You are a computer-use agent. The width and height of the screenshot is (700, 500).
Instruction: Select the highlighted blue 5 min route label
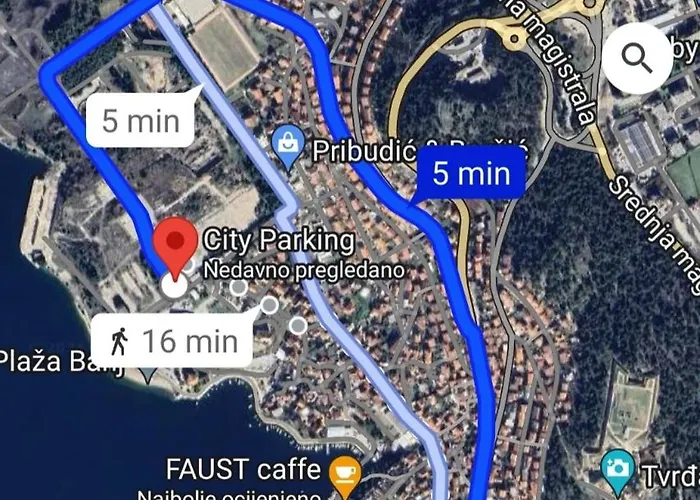(471, 174)
